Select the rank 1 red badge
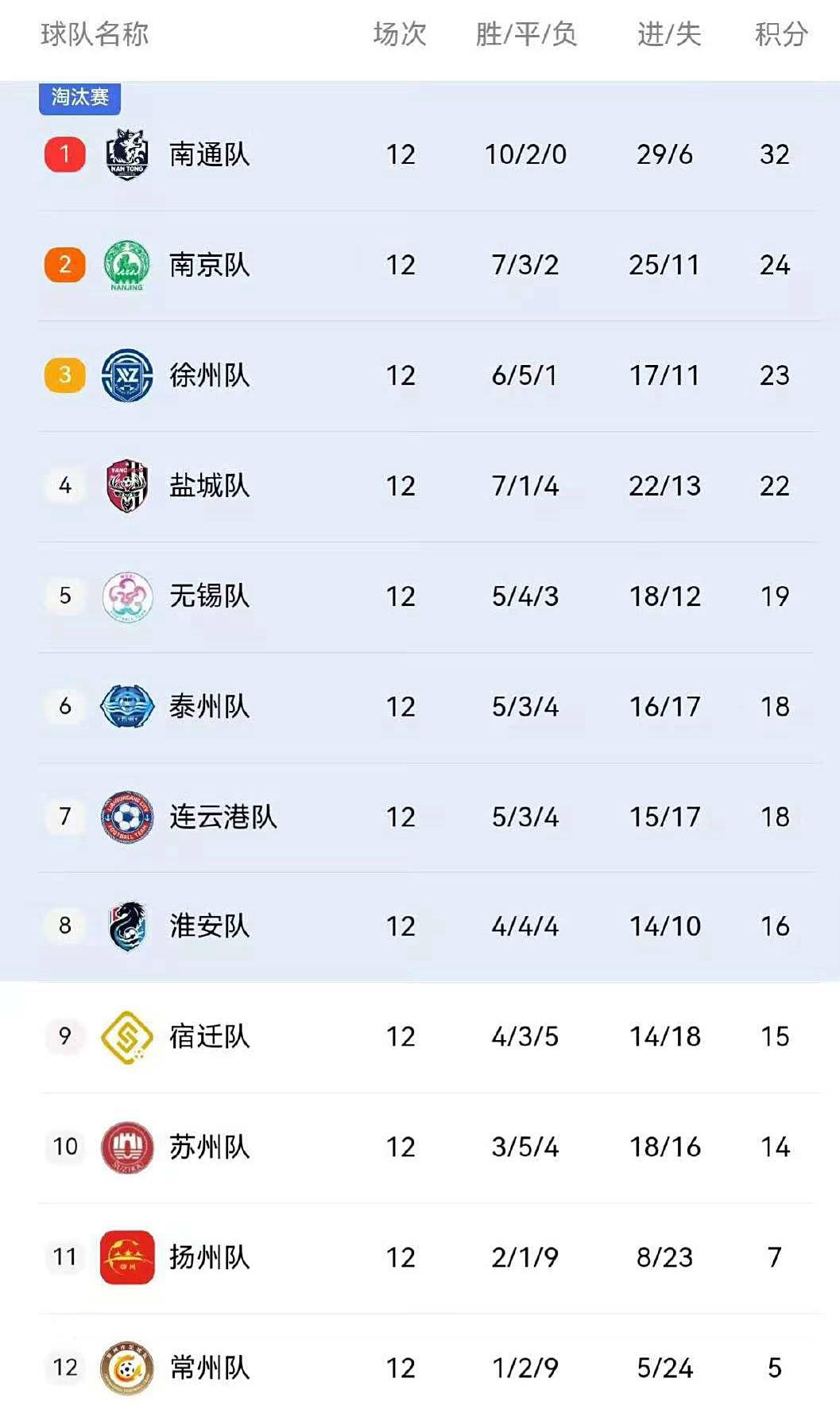This screenshot has height=1417, width=840. tap(64, 155)
